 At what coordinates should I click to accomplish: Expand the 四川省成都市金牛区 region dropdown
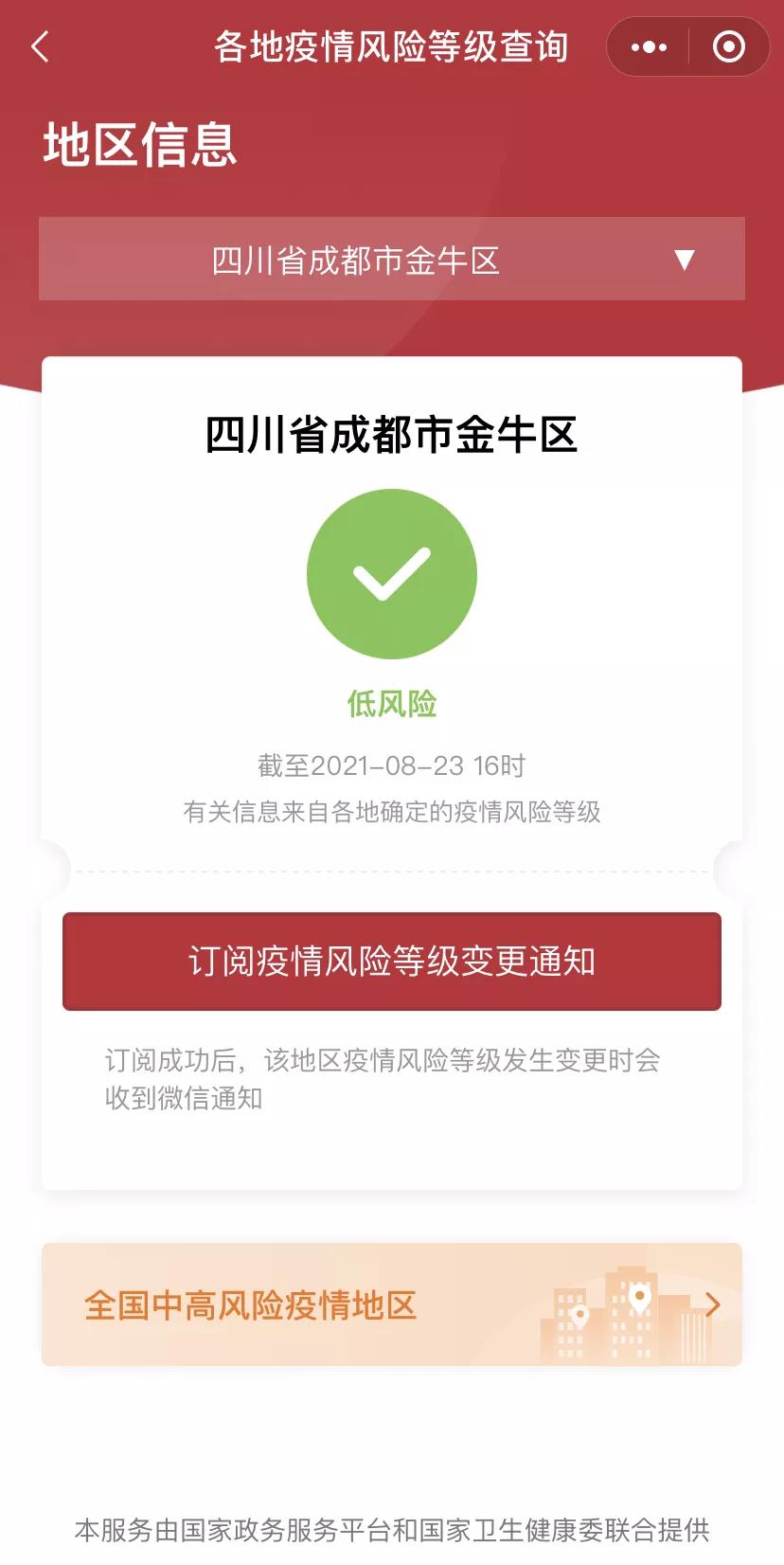click(391, 260)
